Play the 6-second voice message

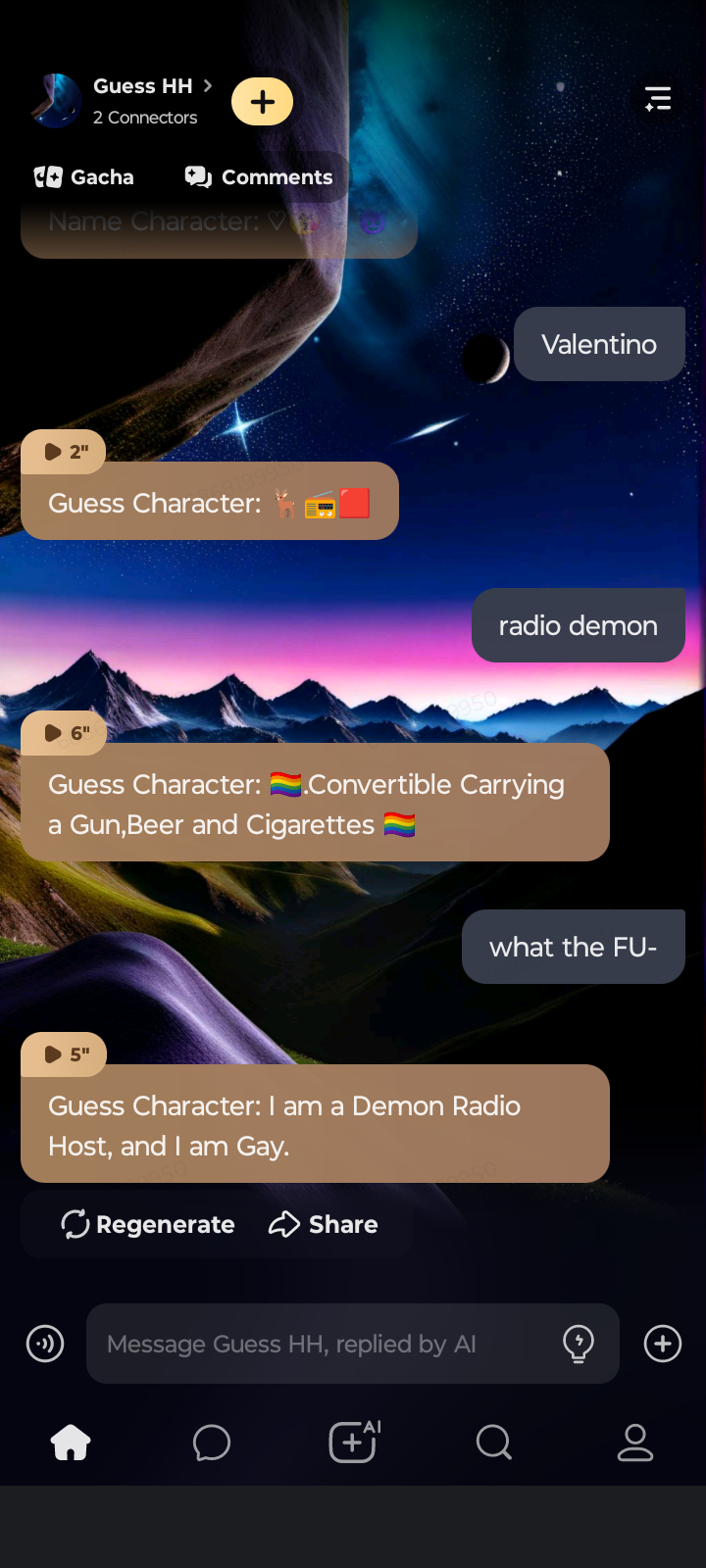pyautogui.click(x=63, y=733)
